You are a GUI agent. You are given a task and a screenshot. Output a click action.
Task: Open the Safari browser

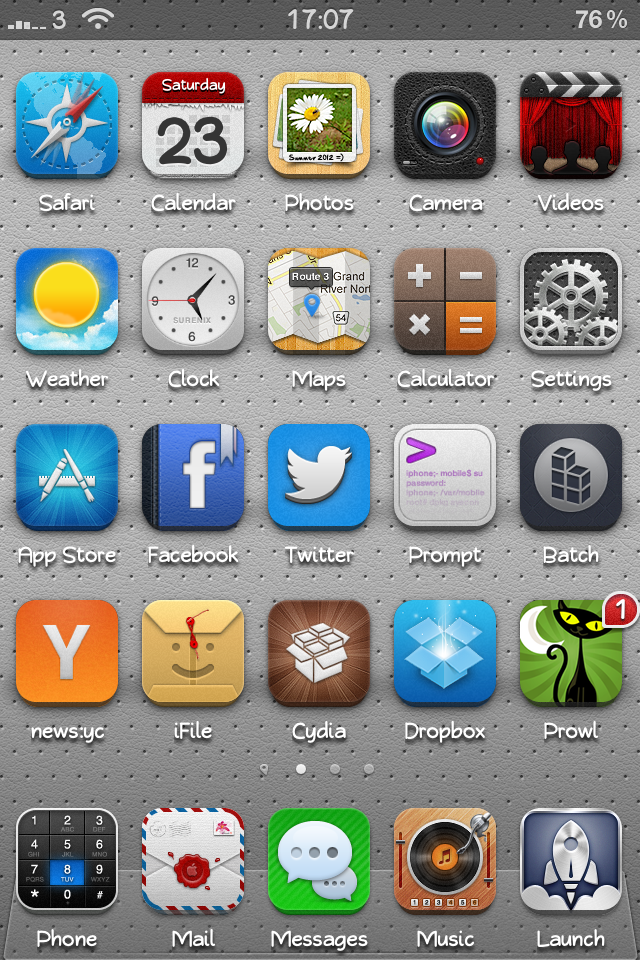pyautogui.click(x=67, y=124)
